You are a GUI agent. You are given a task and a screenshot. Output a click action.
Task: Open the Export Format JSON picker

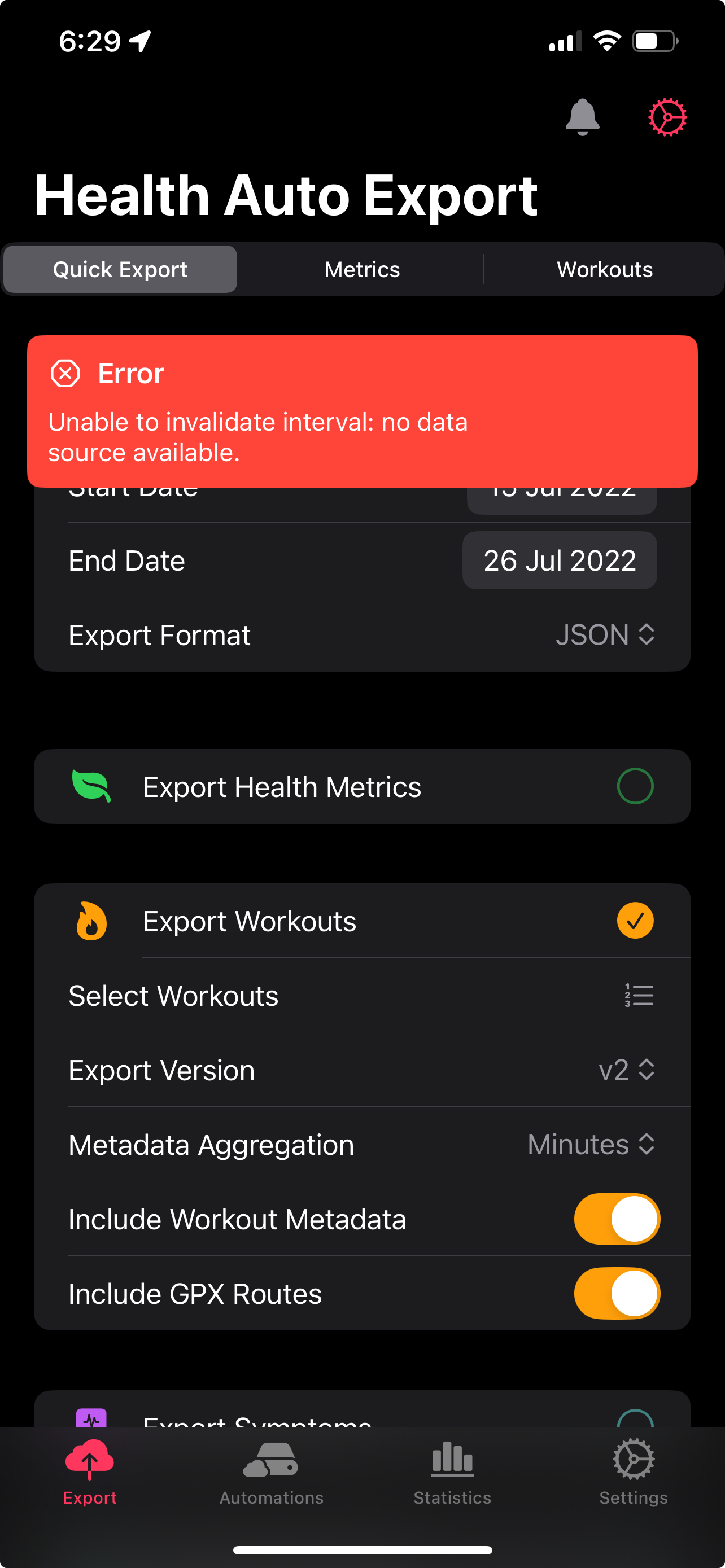pos(605,635)
